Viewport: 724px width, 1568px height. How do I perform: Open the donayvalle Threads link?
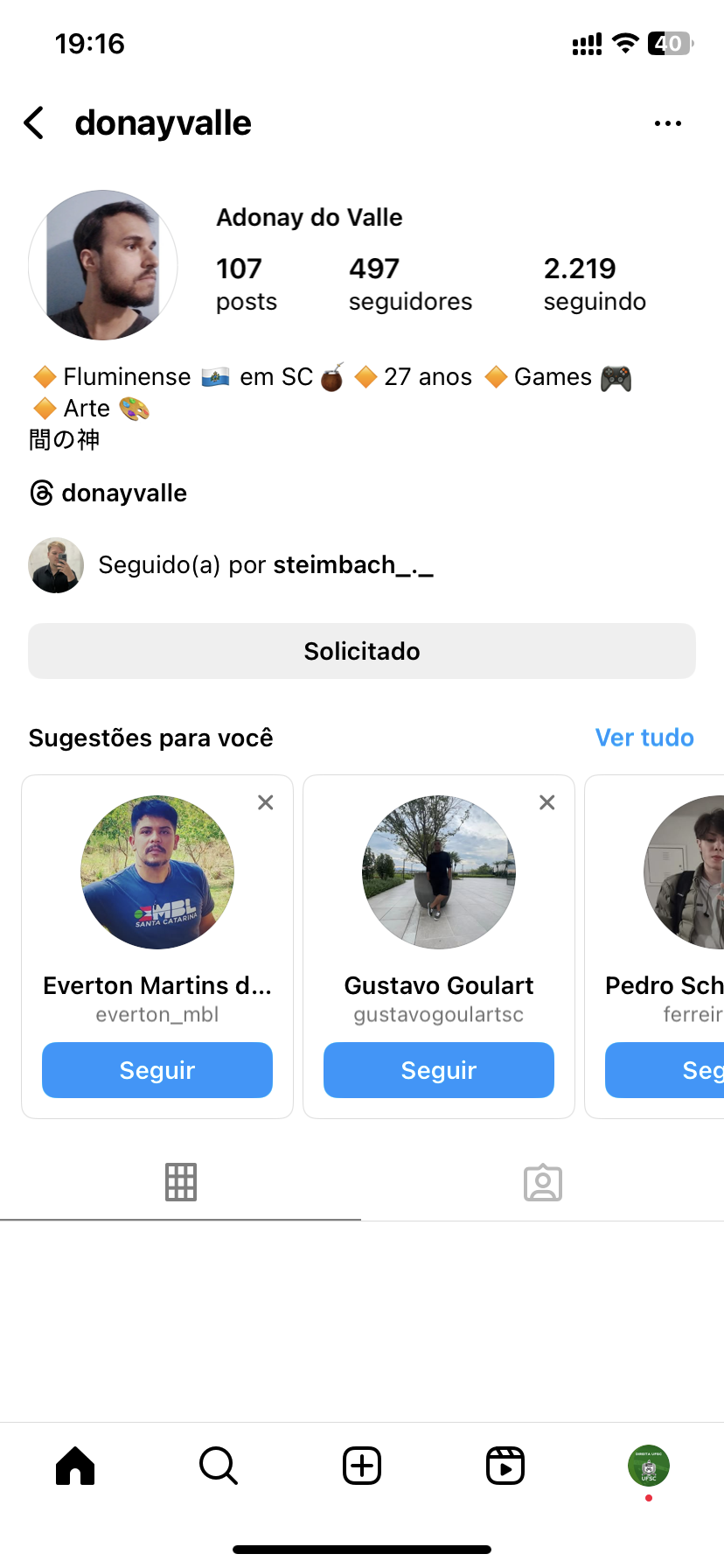point(108,493)
